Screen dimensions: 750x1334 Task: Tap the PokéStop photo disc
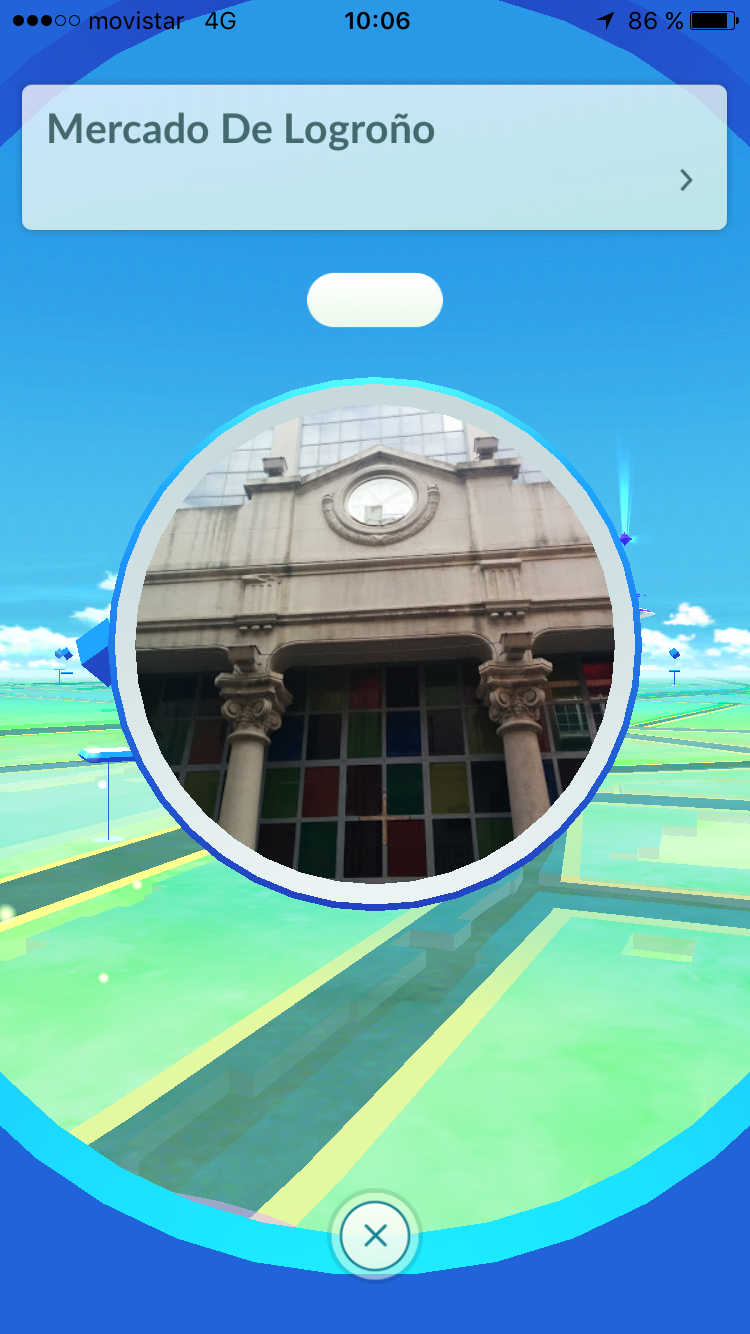click(x=375, y=645)
